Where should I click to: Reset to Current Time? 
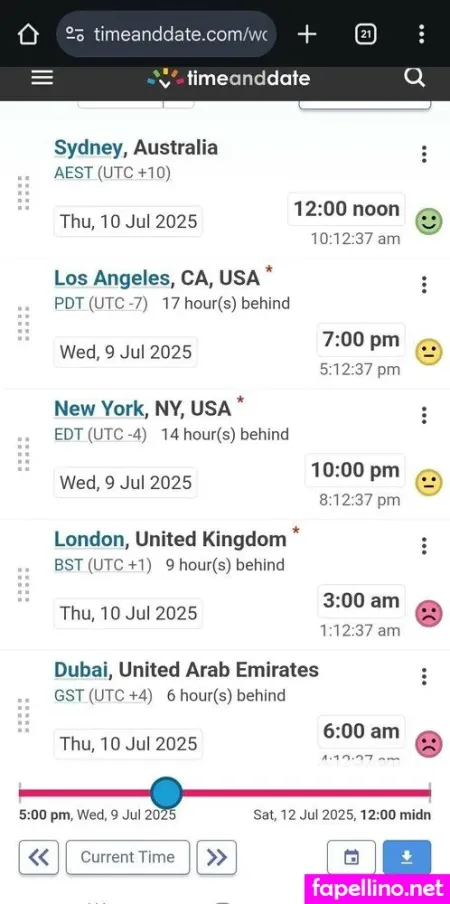127,857
